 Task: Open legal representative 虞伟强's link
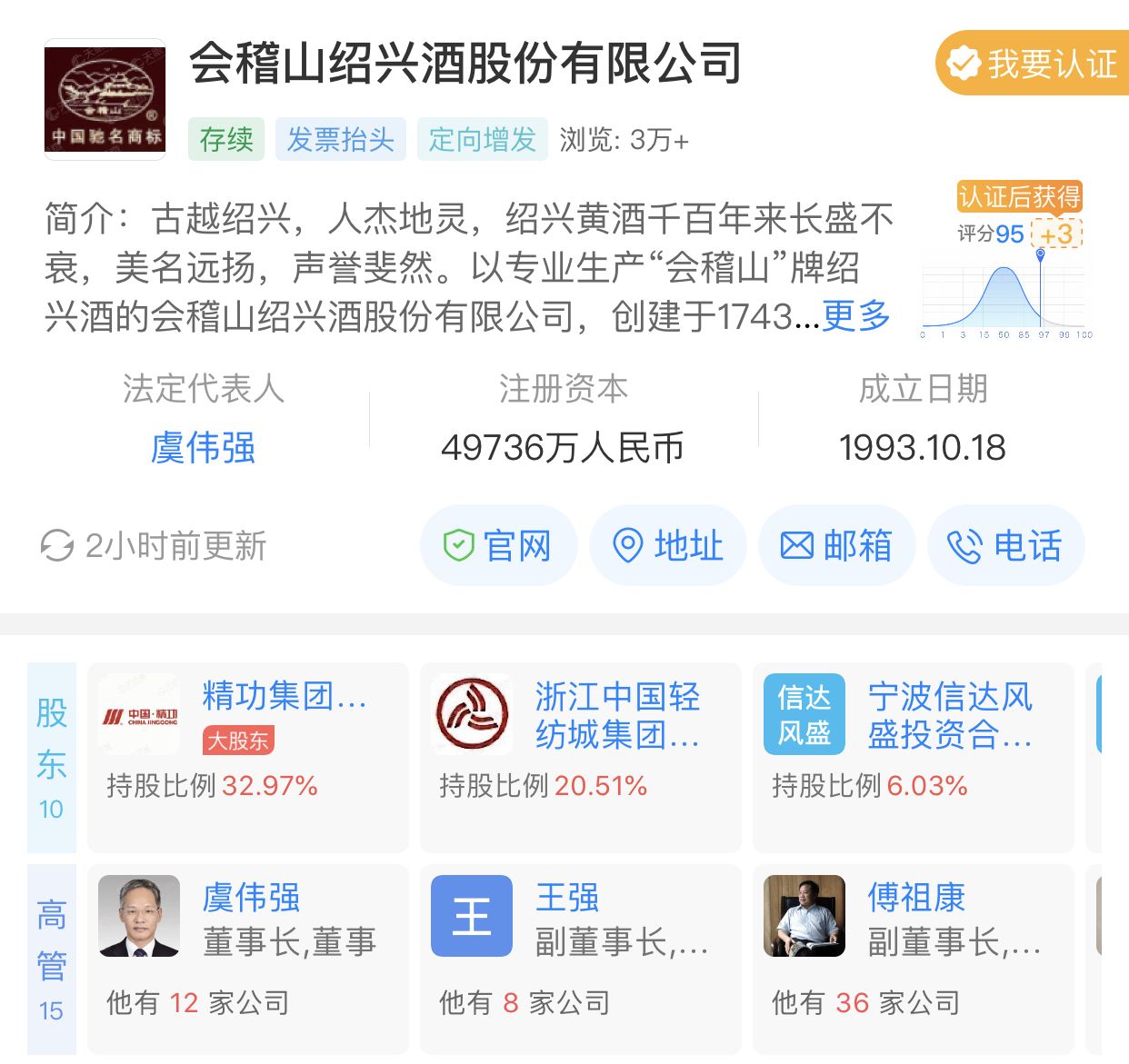pyautogui.click(x=203, y=448)
